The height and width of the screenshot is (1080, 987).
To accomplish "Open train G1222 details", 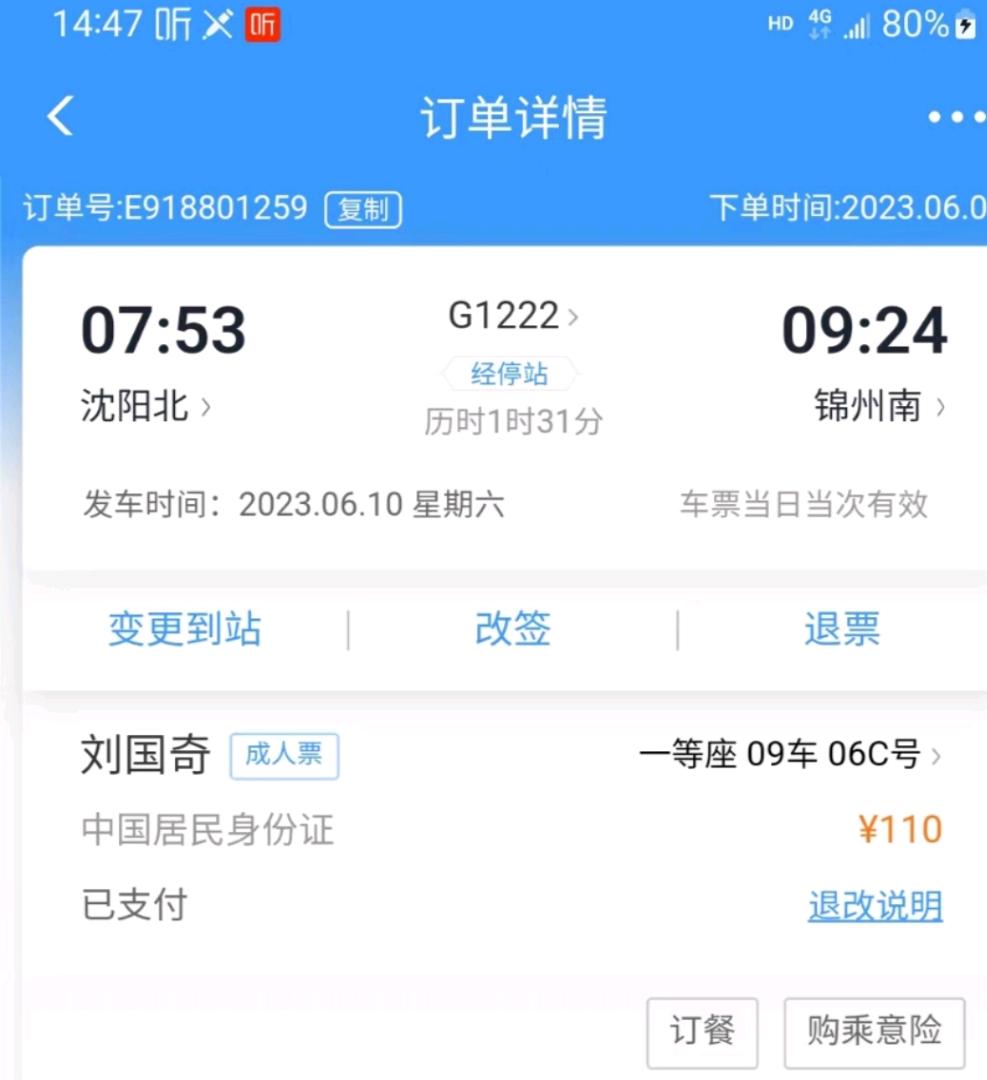I will tap(512, 316).
